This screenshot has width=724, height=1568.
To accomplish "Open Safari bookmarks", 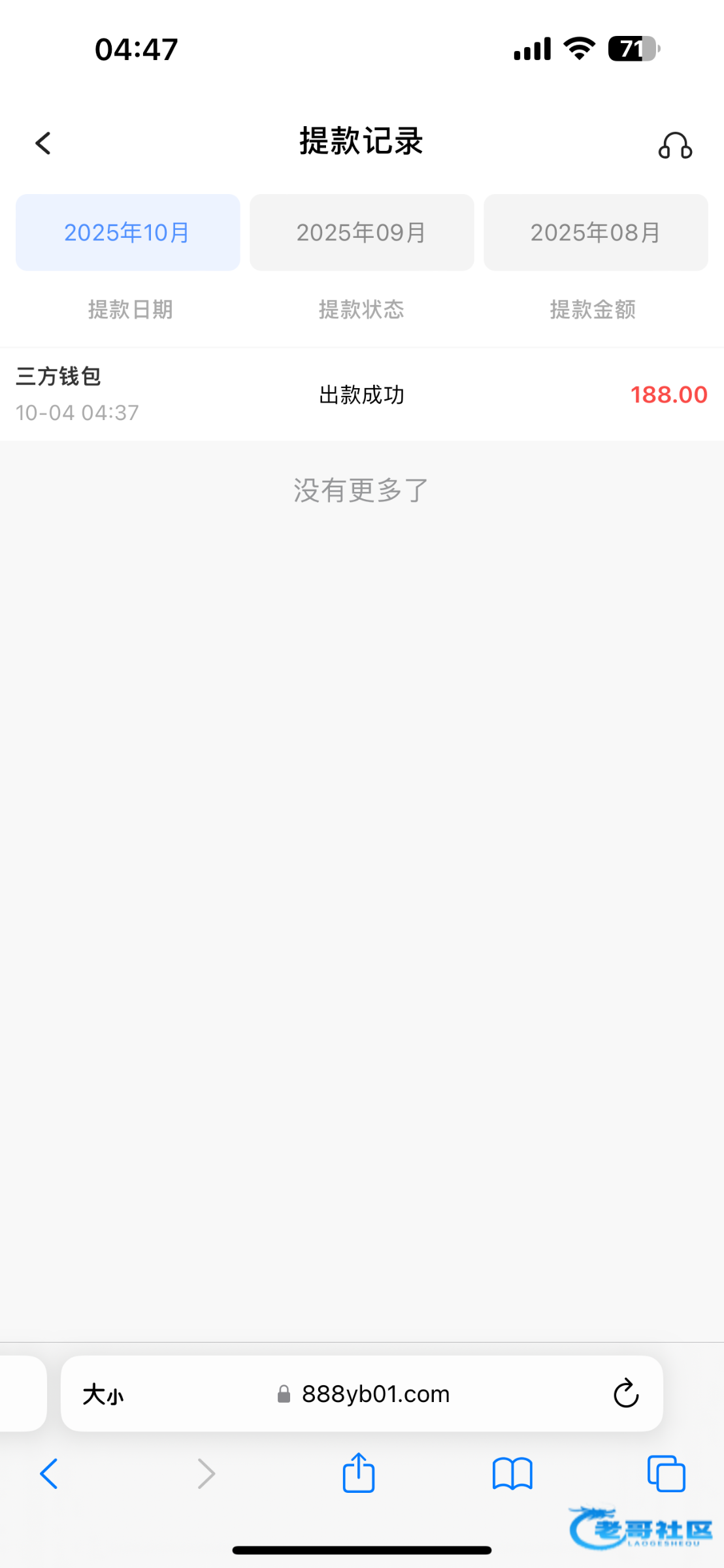I will pyautogui.click(x=513, y=1474).
